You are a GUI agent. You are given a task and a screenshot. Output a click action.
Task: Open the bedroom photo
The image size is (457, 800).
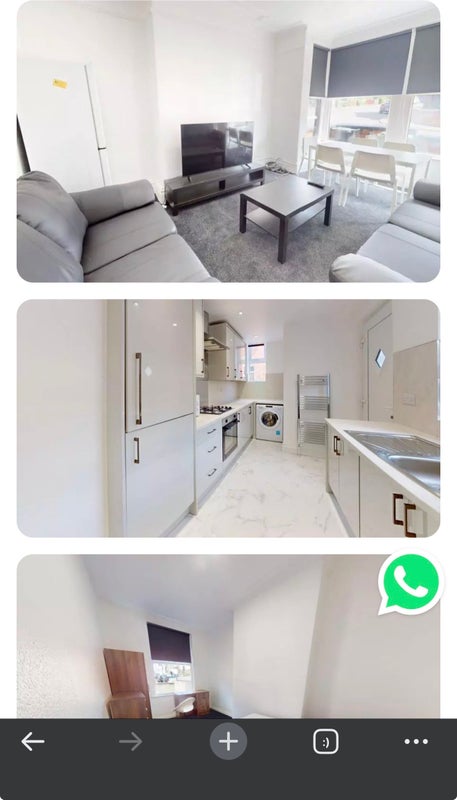228,636
